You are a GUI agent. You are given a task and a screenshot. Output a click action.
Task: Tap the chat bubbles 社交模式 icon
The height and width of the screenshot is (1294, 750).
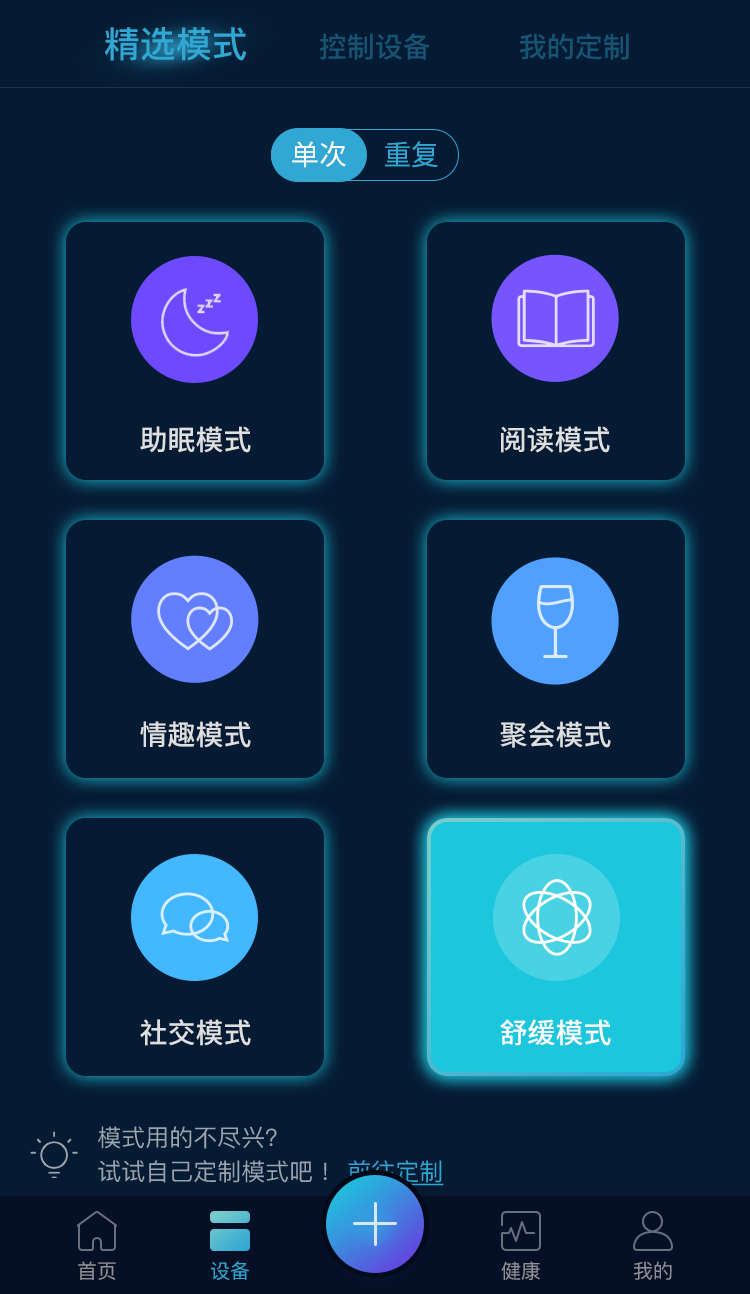tap(195, 916)
